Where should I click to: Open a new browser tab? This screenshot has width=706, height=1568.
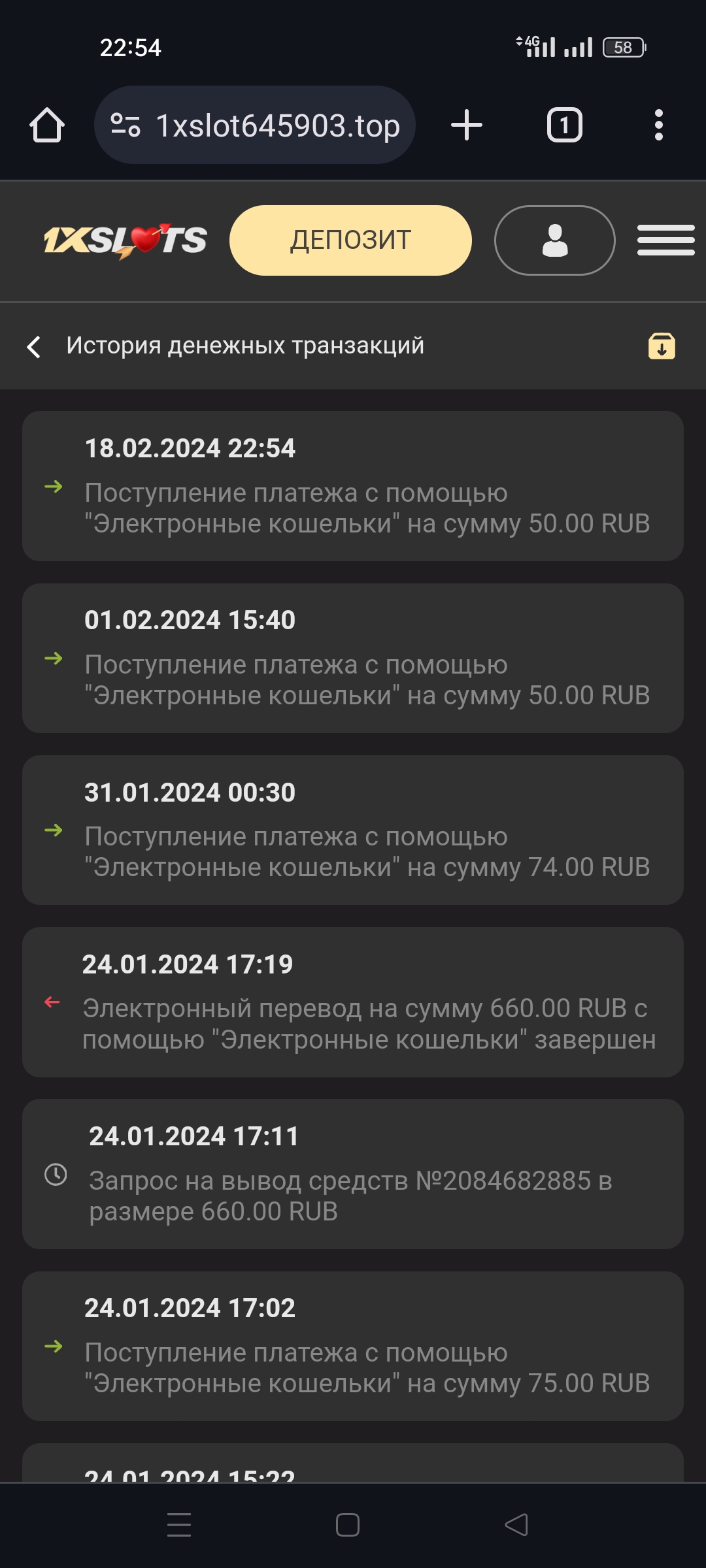467,125
